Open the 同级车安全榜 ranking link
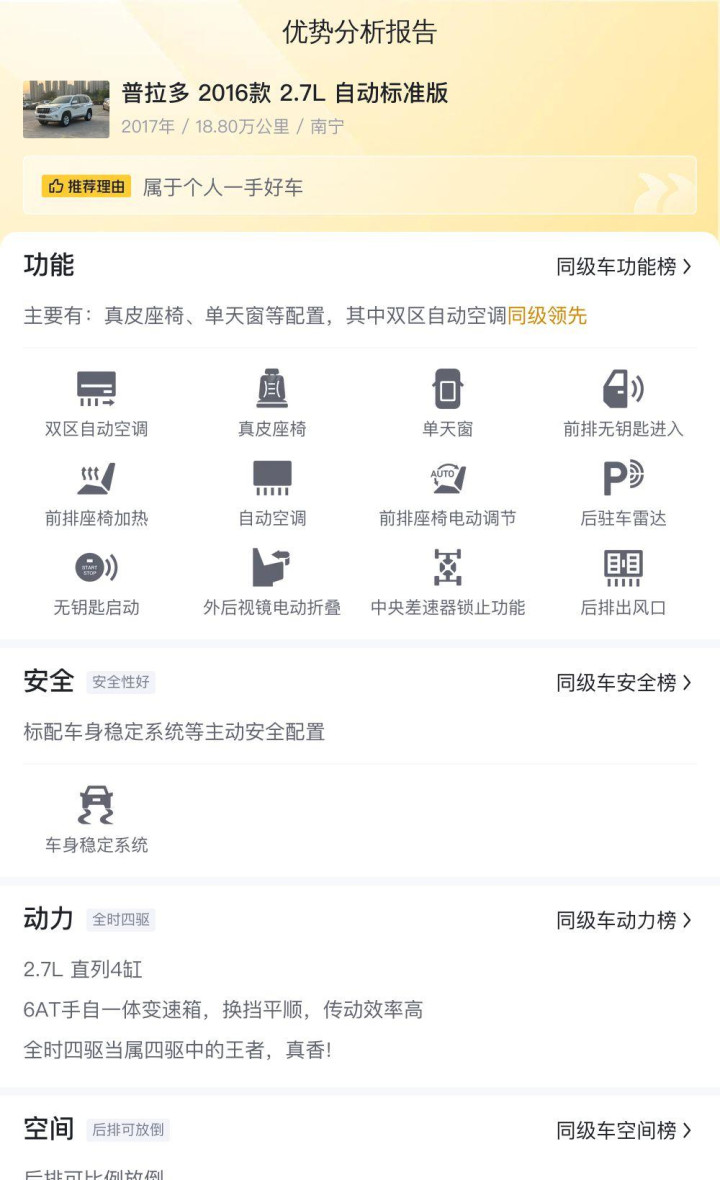Viewport: 720px width, 1180px height. click(624, 683)
